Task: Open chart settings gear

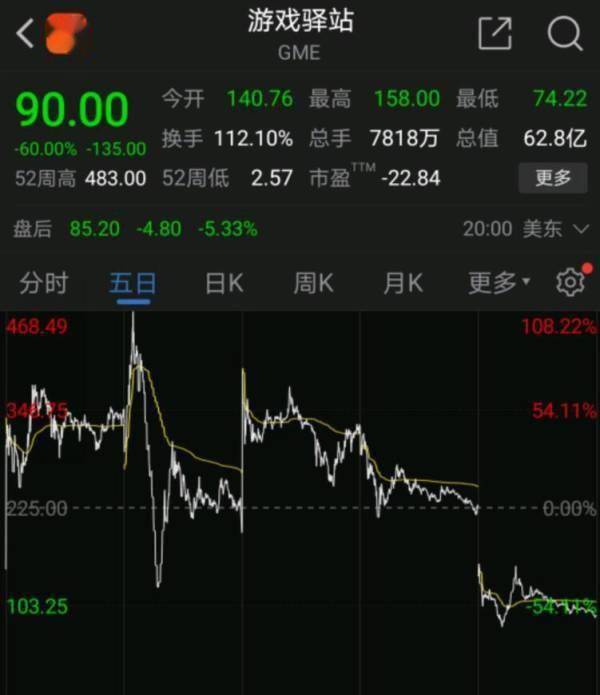Action: pyautogui.click(x=570, y=283)
